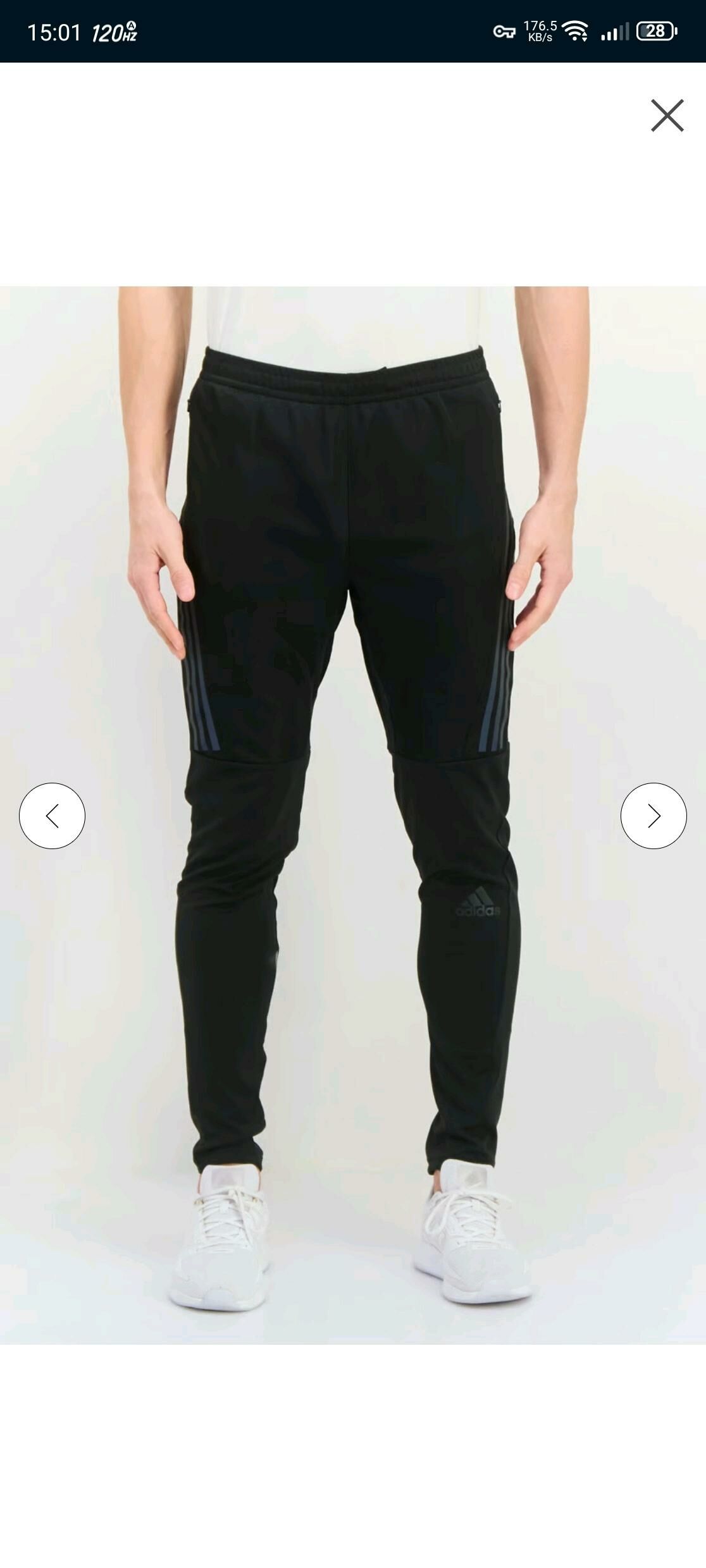Screen dimensions: 706x1568
Task: Show the next product photo
Action: click(653, 816)
